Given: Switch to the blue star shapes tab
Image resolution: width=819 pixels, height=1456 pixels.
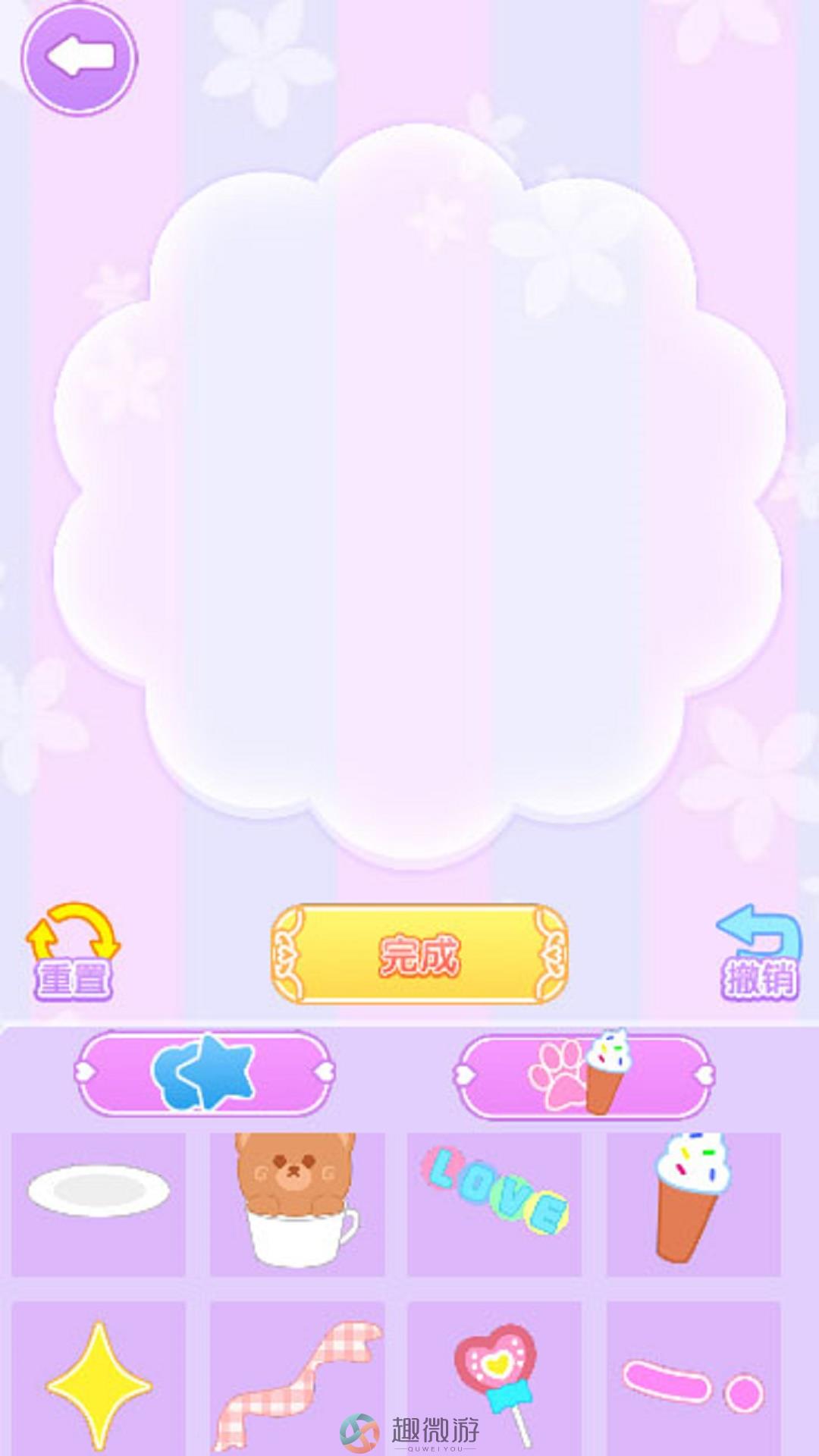Looking at the screenshot, I should point(205,1072).
